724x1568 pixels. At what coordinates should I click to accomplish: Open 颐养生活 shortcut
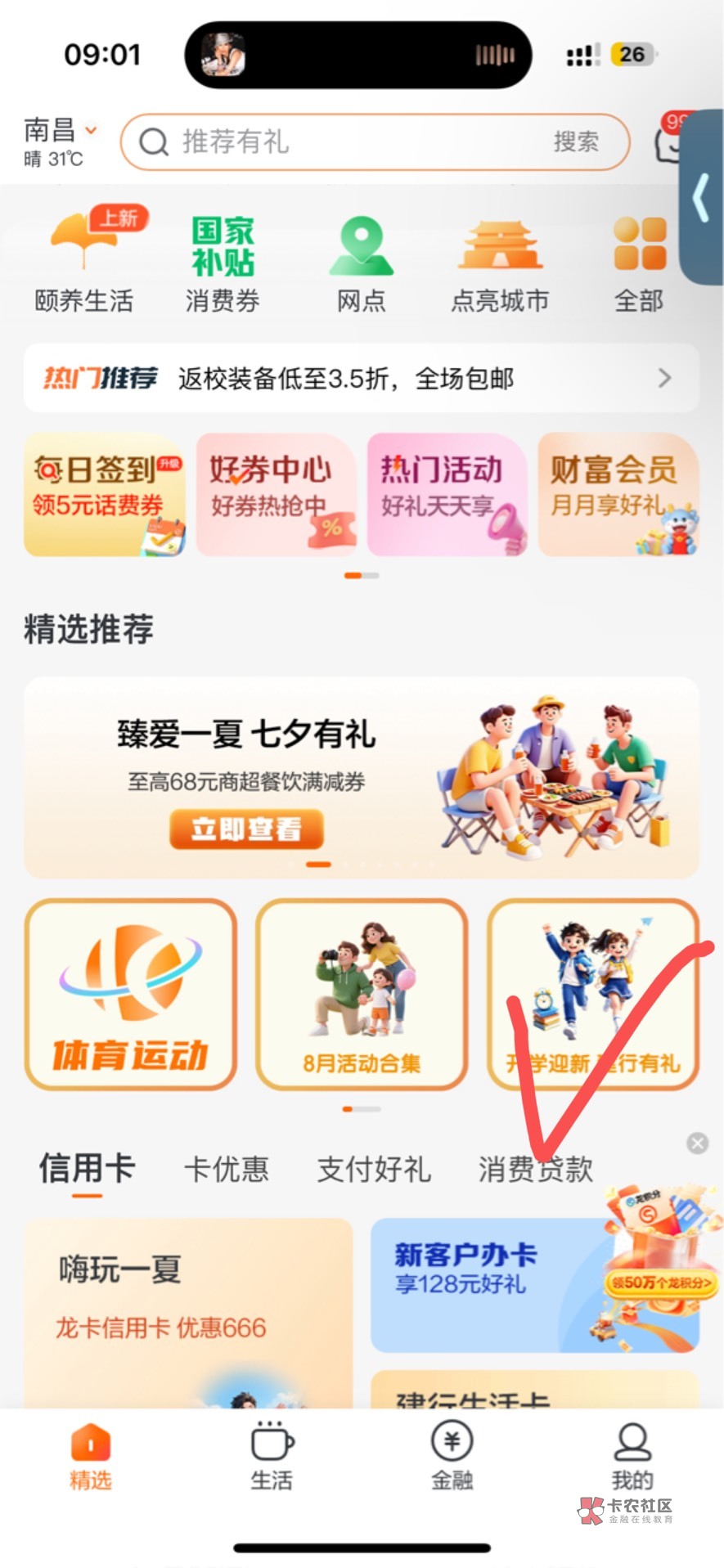pos(83,262)
